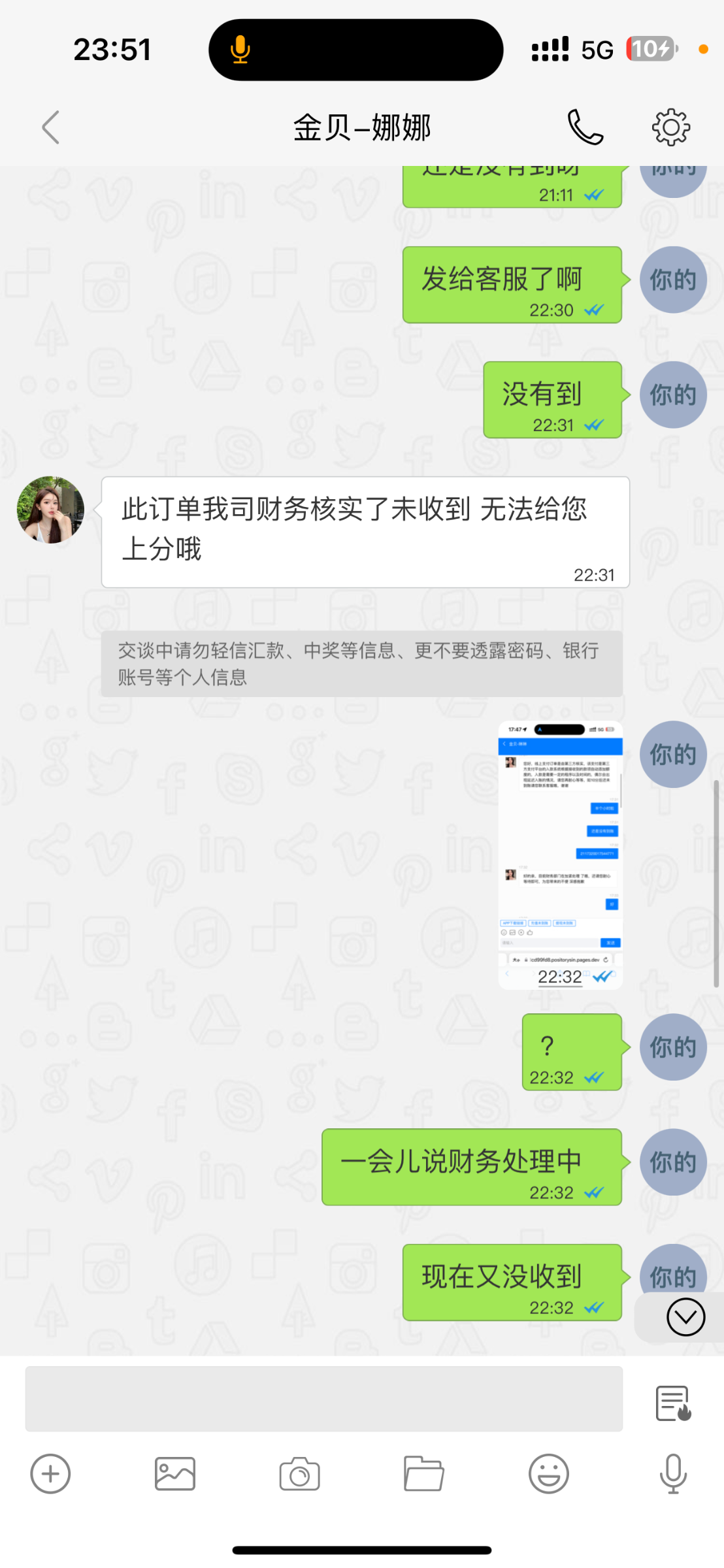
Task: Record a voice message with microphone
Action: click(x=672, y=1474)
